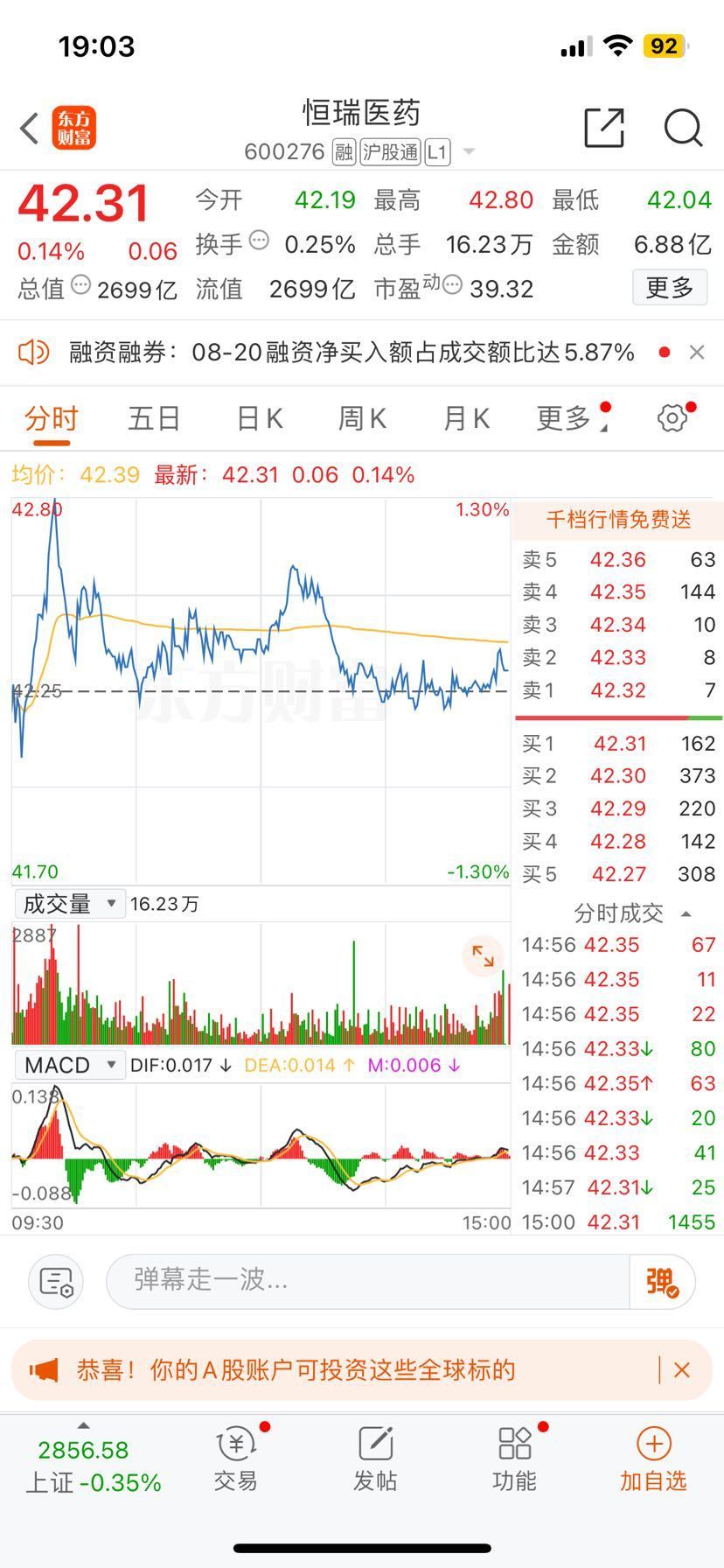Screen dimensions: 724x1568
Task: Open the 交易 trading section
Action: click(236, 1459)
